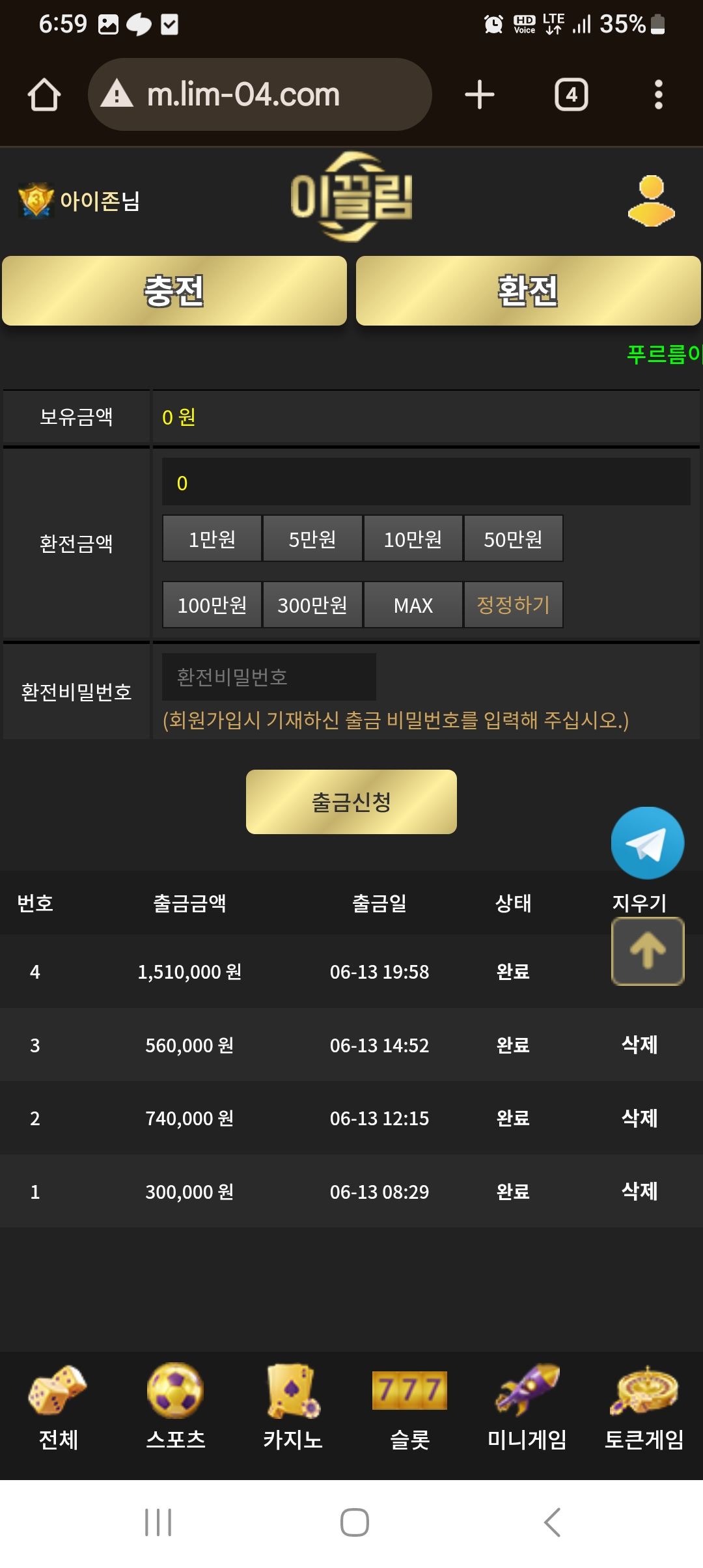Image resolution: width=703 pixels, height=1568 pixels.
Task: Delete the 300,000 원 withdrawal record
Action: tap(639, 1191)
